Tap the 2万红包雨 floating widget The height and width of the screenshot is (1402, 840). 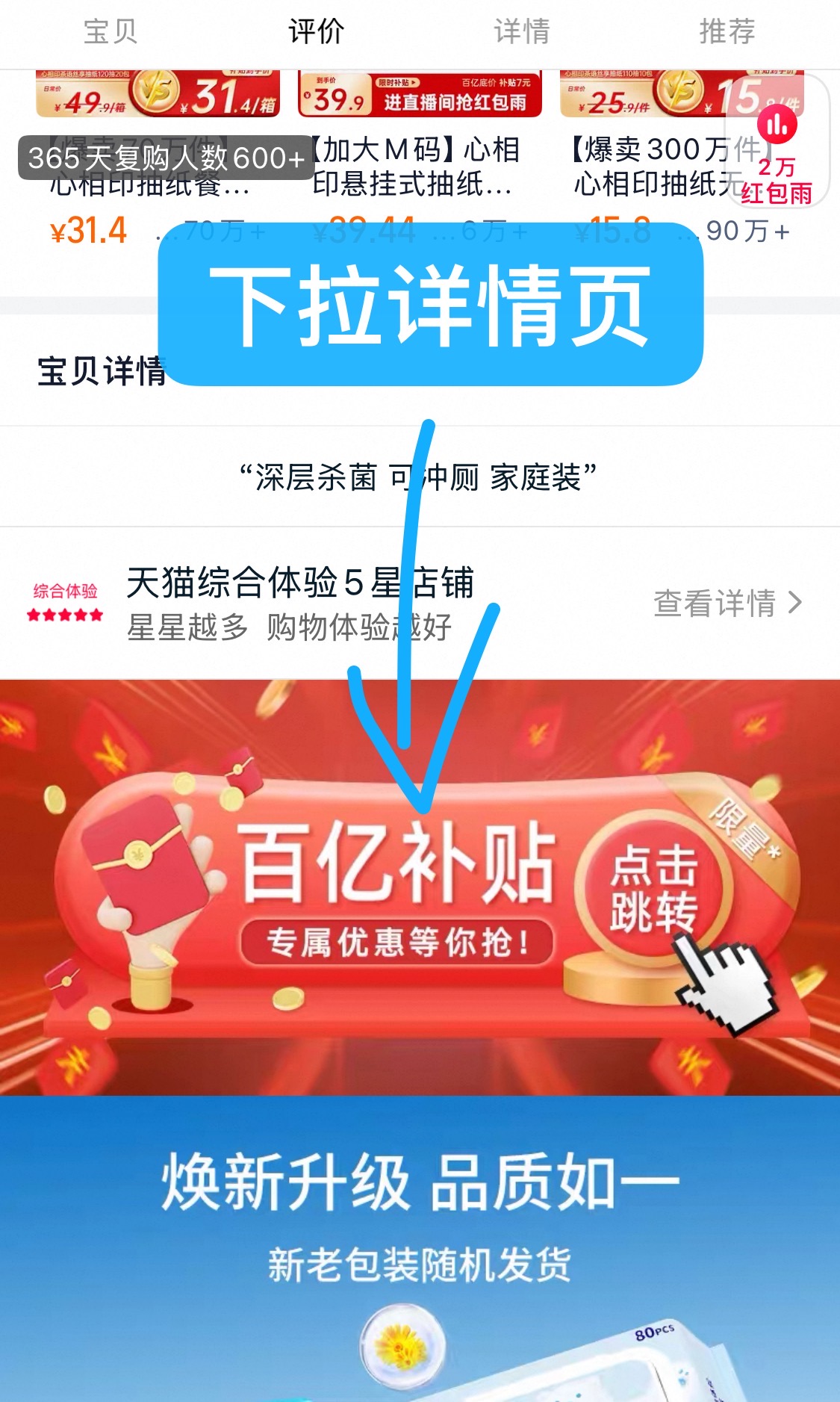777,142
